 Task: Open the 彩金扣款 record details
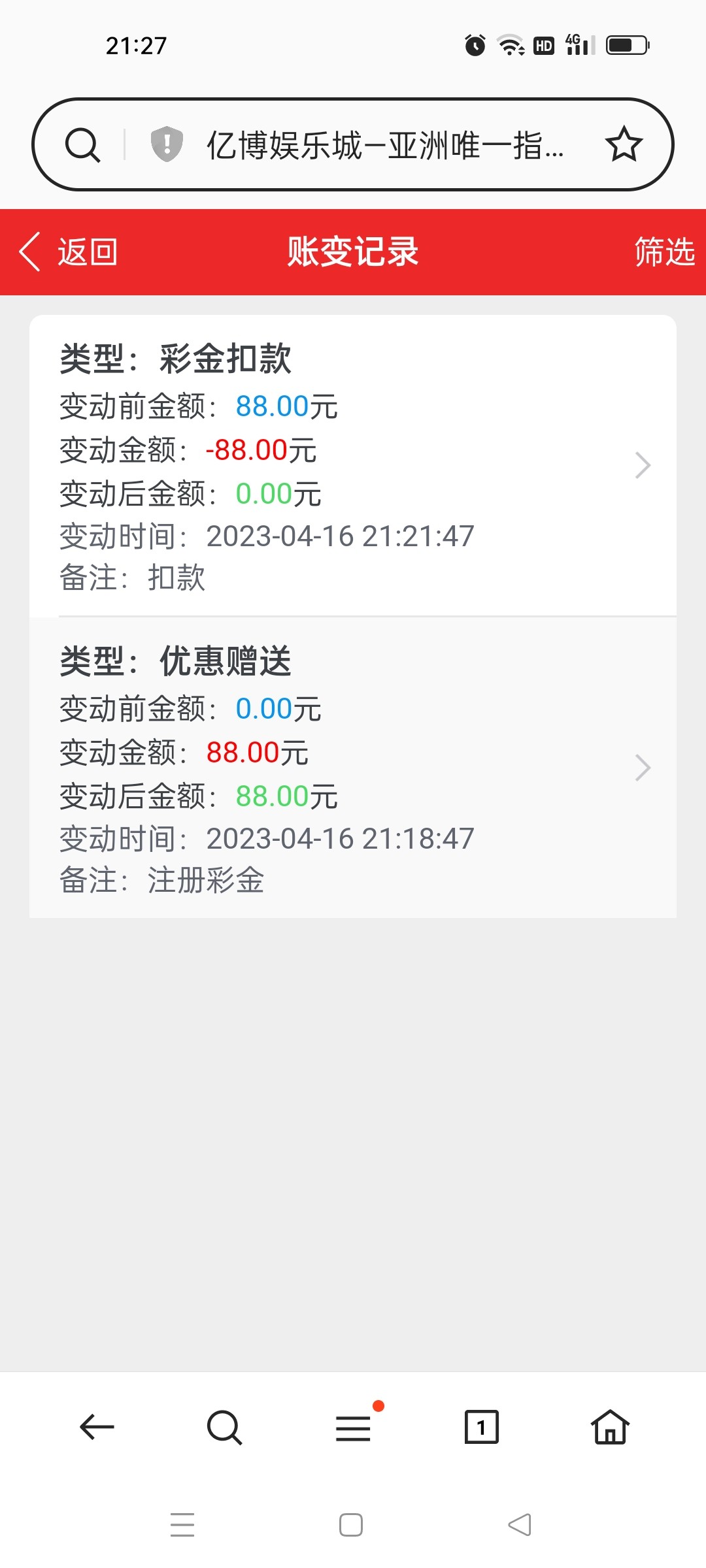(353, 466)
